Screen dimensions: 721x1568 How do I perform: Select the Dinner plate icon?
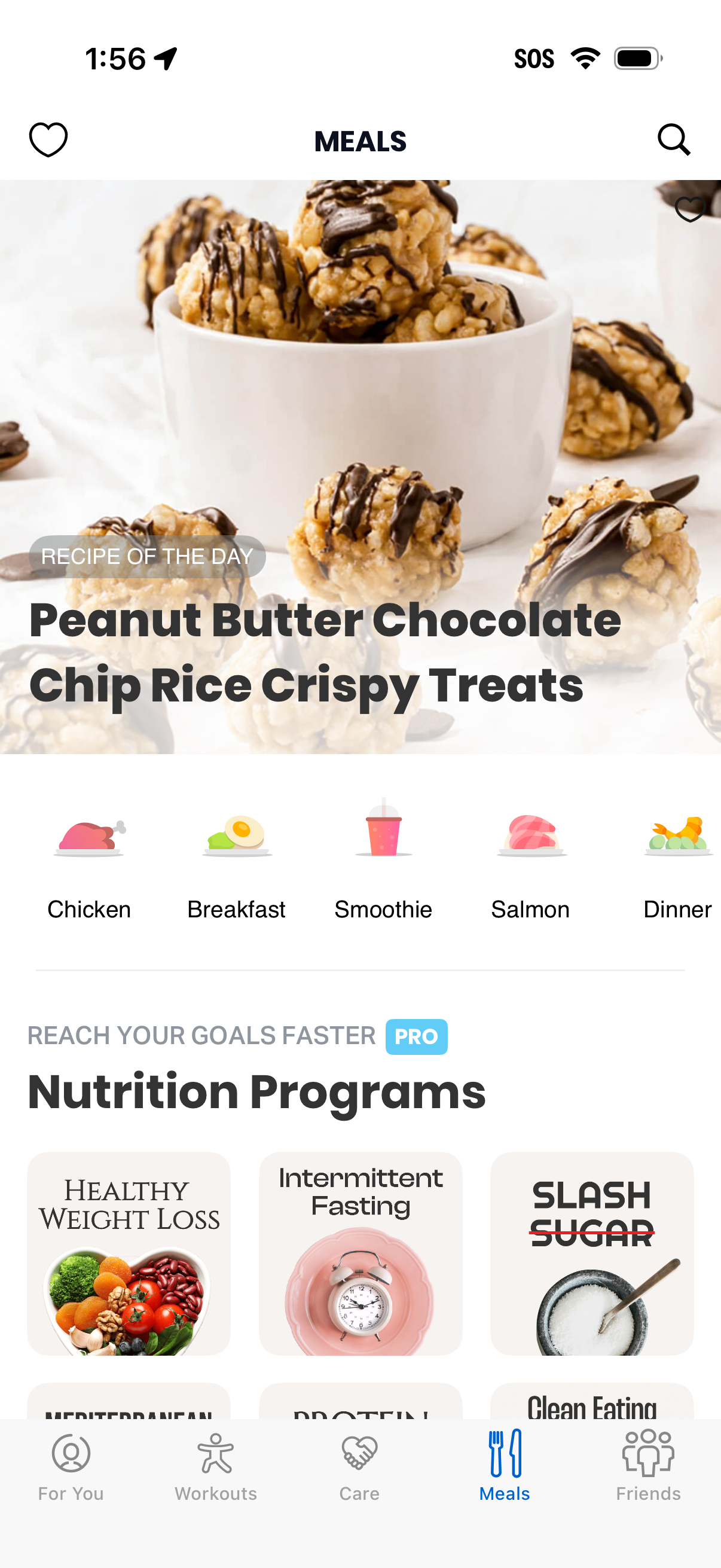click(x=677, y=837)
